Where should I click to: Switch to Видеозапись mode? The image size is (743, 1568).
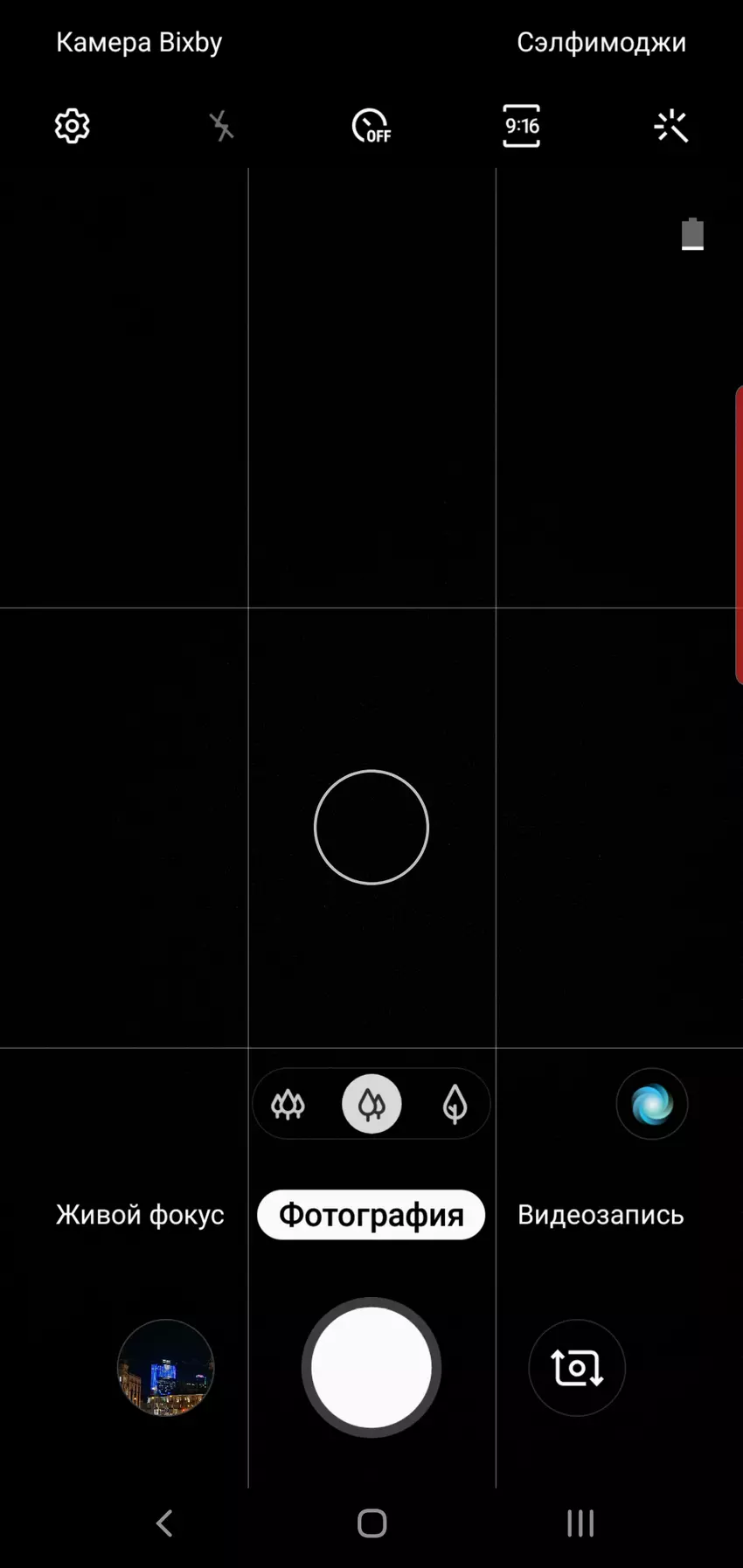coord(601,1215)
